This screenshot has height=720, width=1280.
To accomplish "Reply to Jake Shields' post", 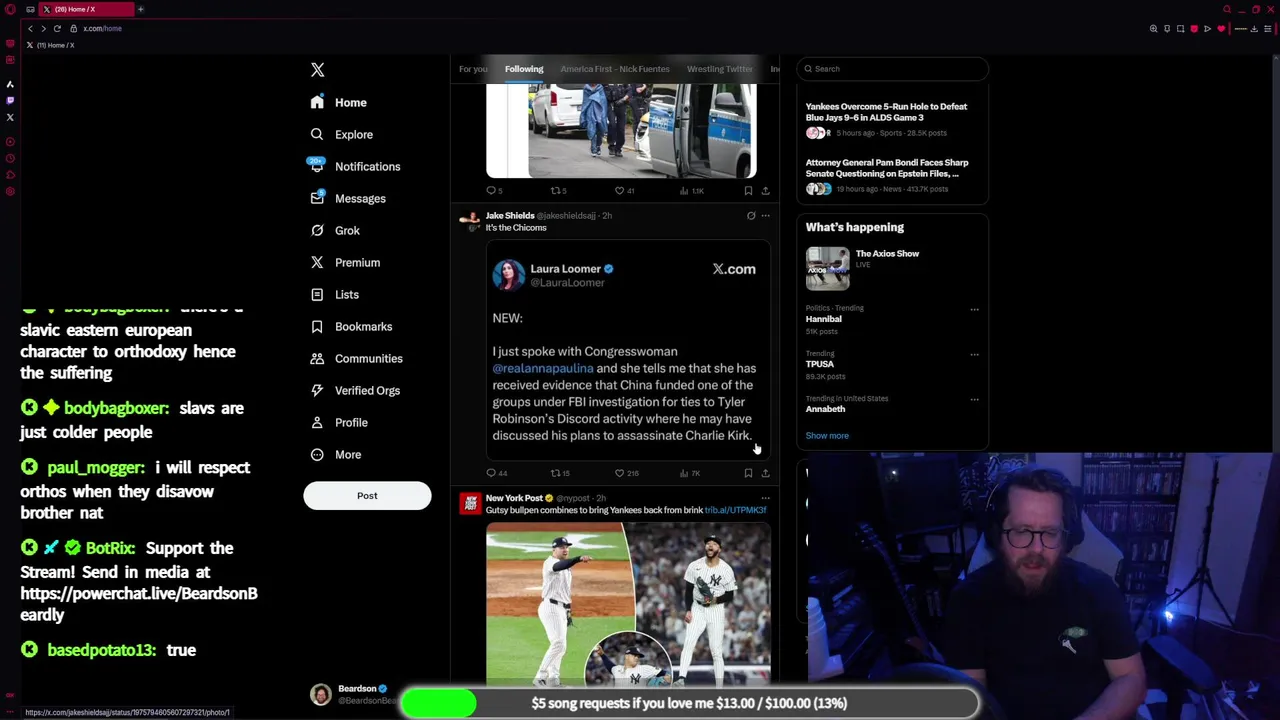I will pyautogui.click(x=491, y=473).
